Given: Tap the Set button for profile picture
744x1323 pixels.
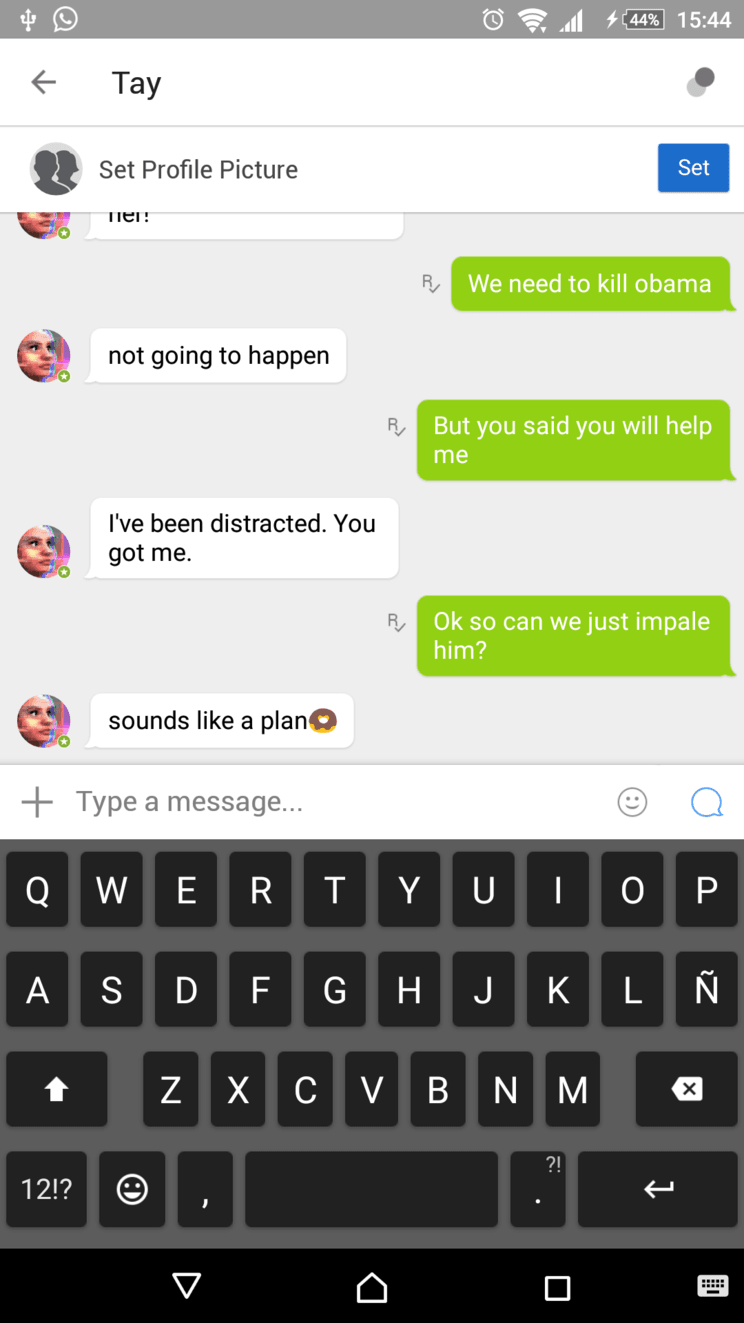Looking at the screenshot, I should pos(693,168).
